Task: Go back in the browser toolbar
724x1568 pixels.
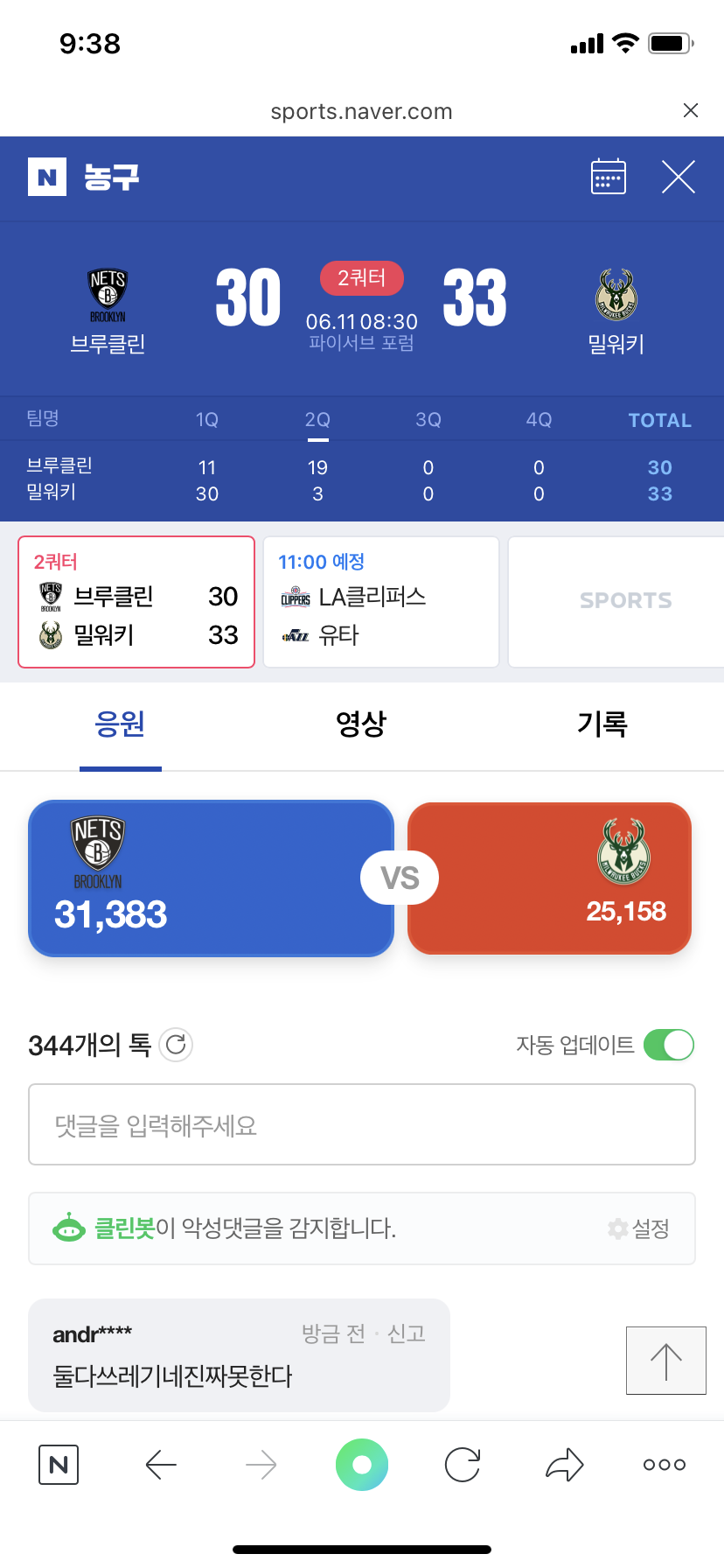Action: [161, 1465]
